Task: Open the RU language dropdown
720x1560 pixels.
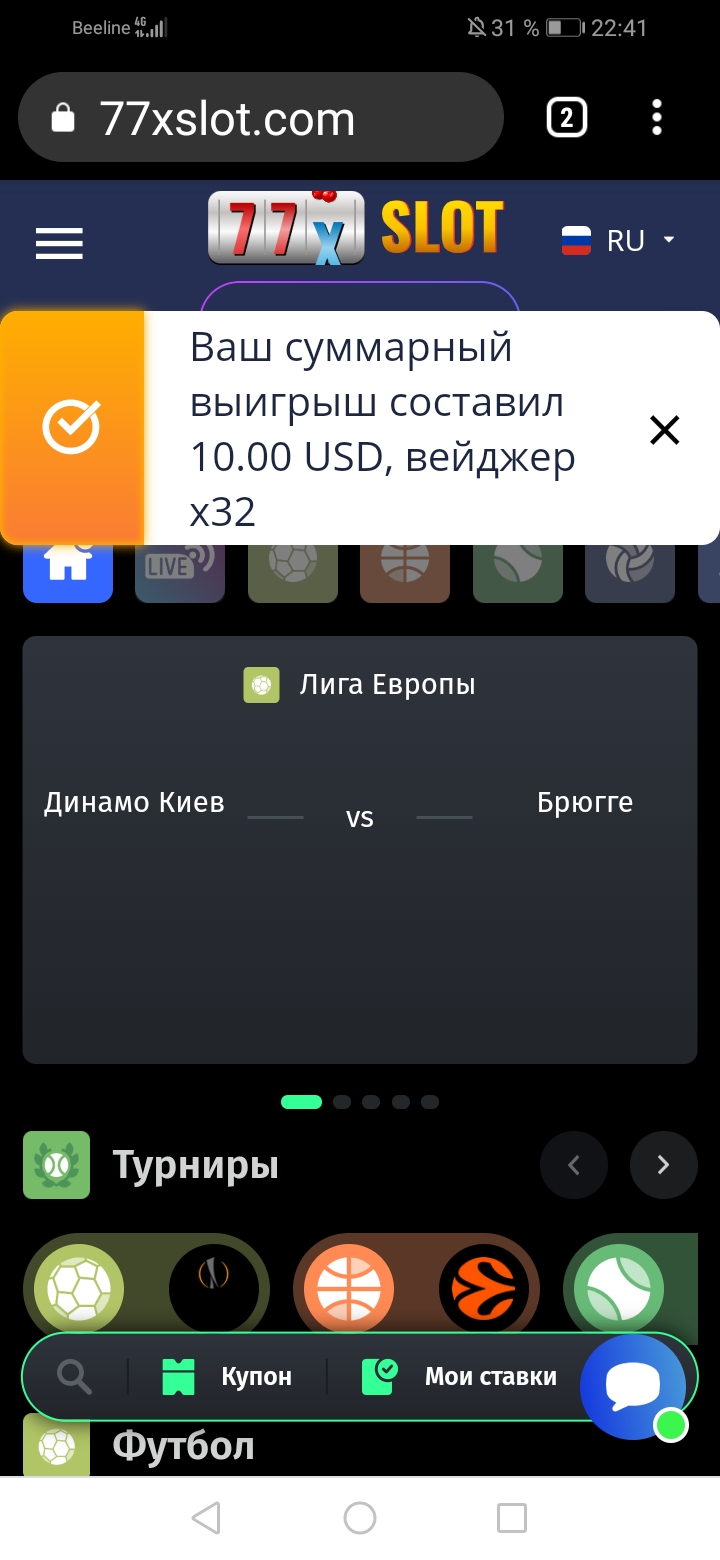Action: tap(618, 241)
